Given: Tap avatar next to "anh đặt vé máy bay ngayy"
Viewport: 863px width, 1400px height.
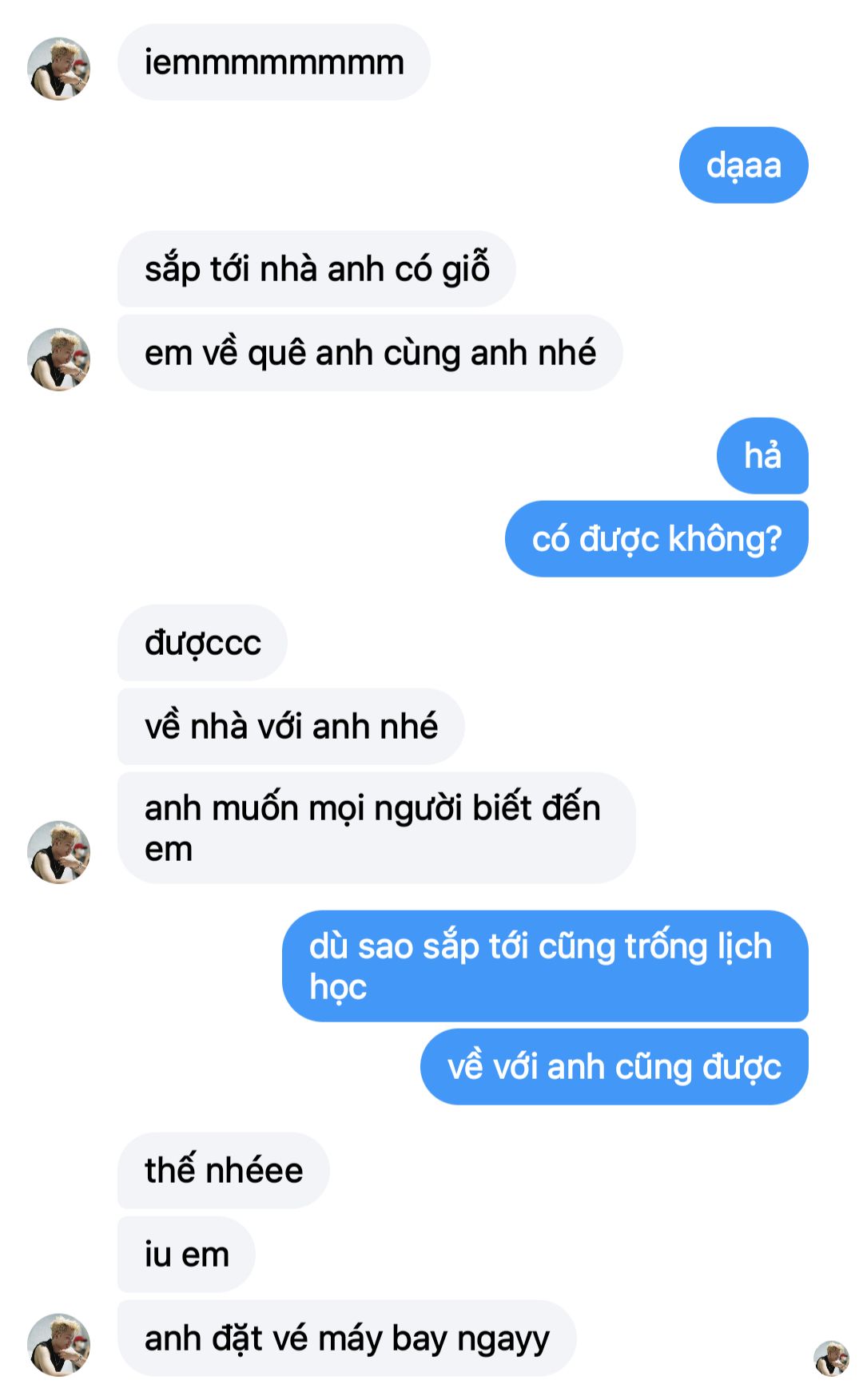Looking at the screenshot, I should click(x=58, y=1344).
